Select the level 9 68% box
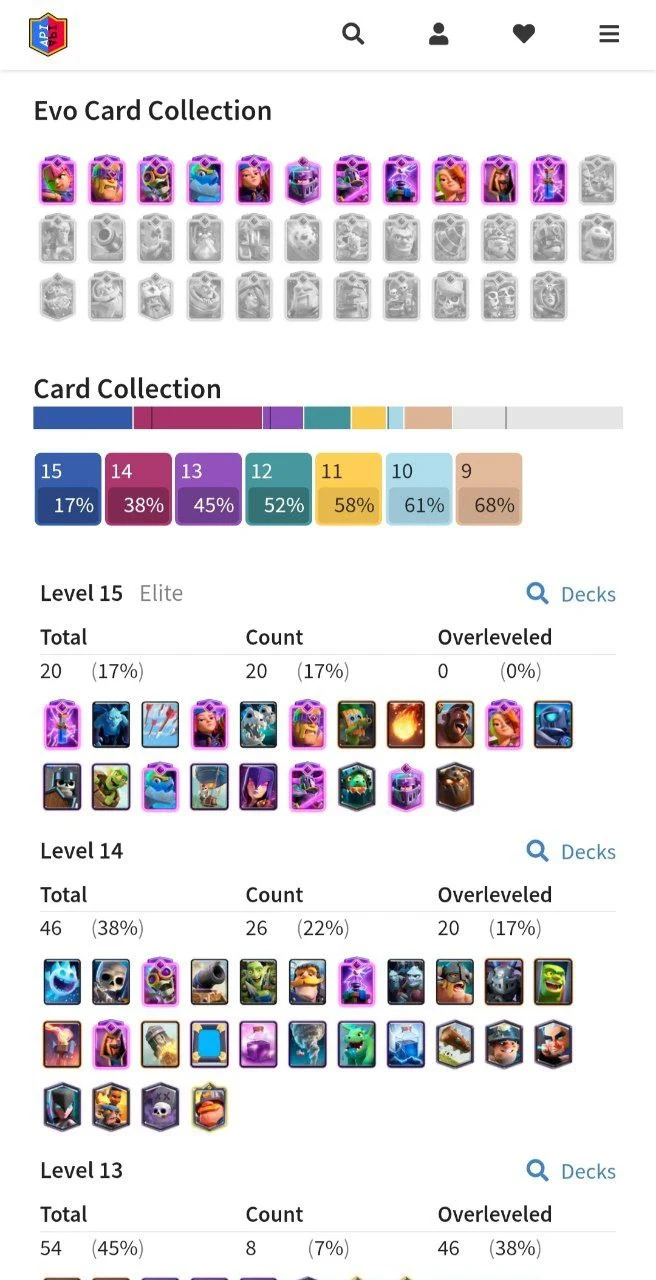The height and width of the screenshot is (1280, 656). click(489, 489)
